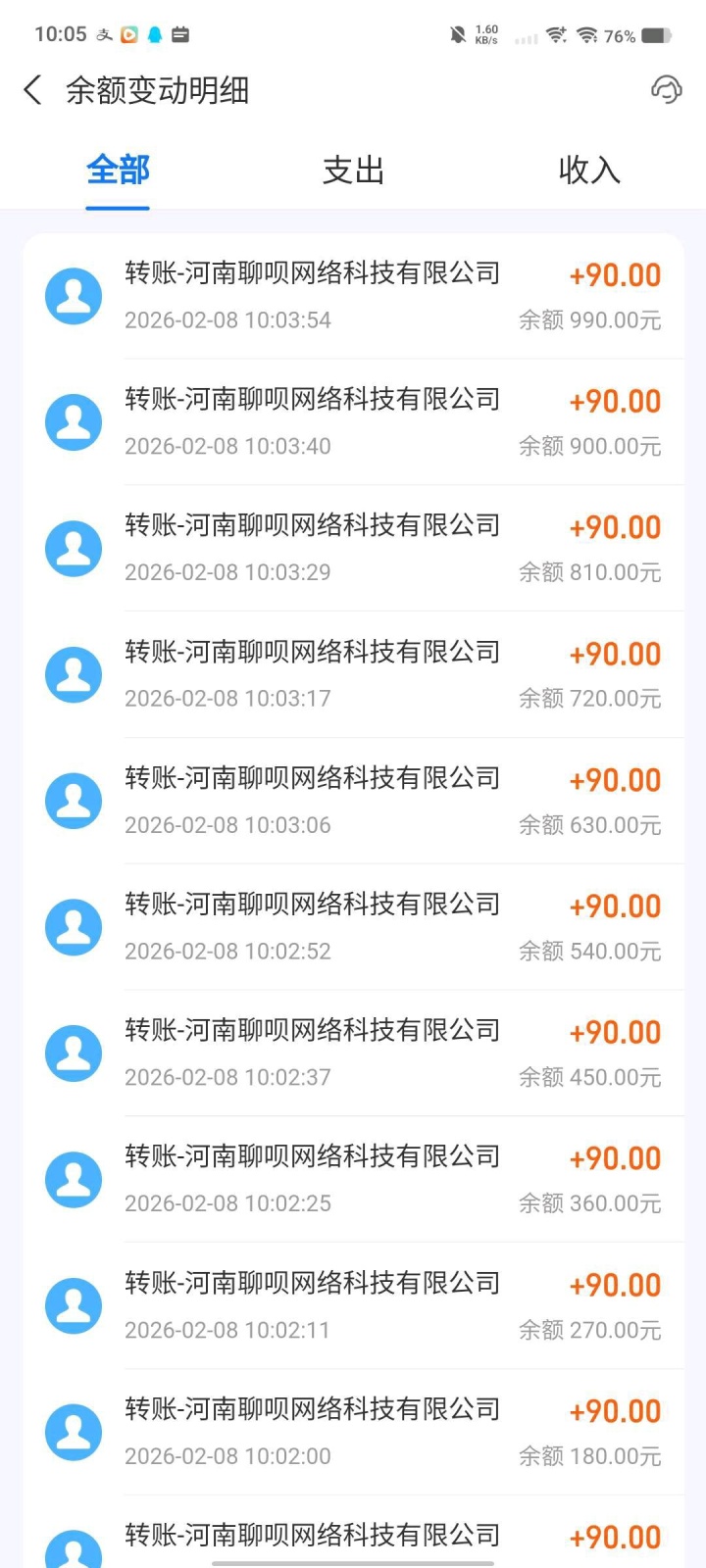Switch to the 支出 tab

(x=353, y=171)
